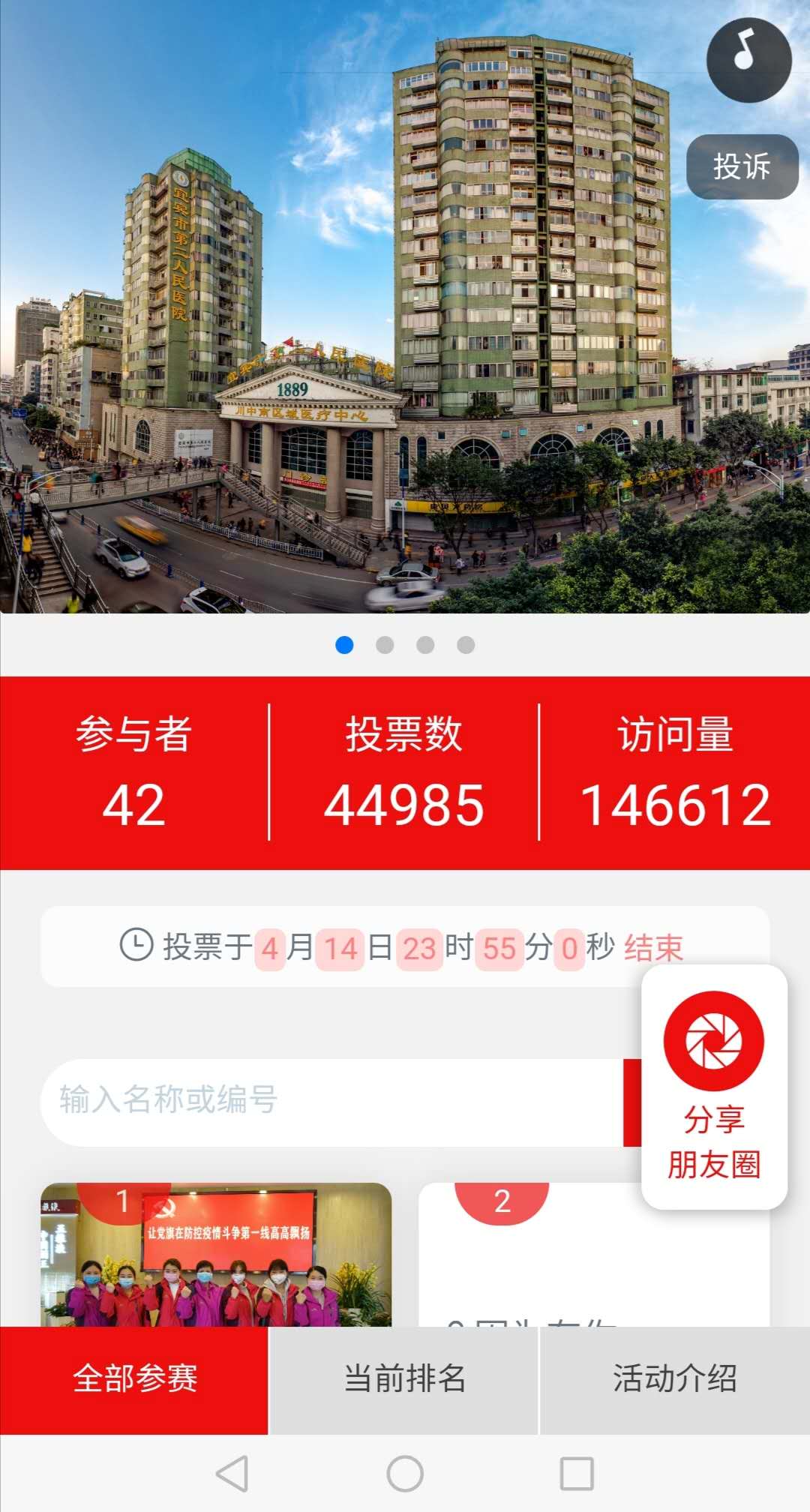Tap the 投诉 complaint button
This screenshot has height=1512, width=810.
pyautogui.click(x=742, y=166)
